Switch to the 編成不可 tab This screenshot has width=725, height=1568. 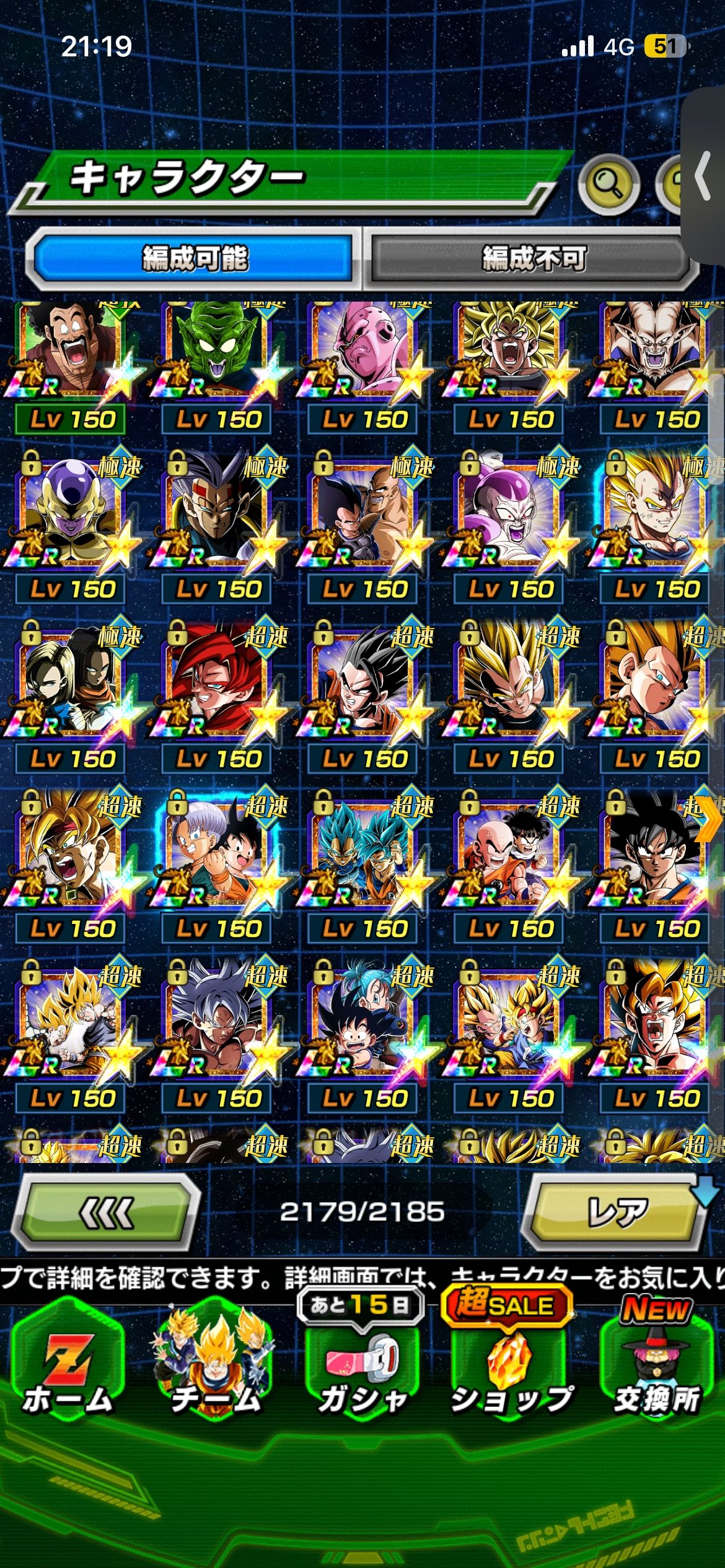(x=533, y=258)
